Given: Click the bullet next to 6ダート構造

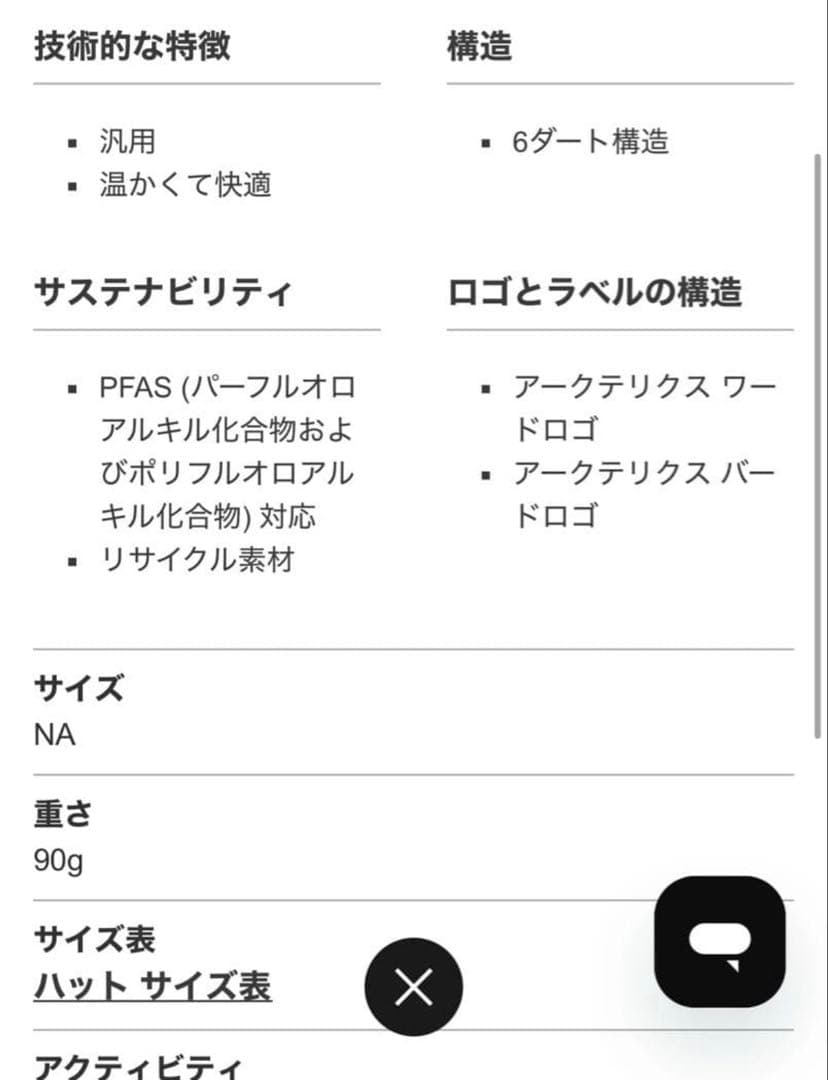Looking at the screenshot, I should point(487,143).
